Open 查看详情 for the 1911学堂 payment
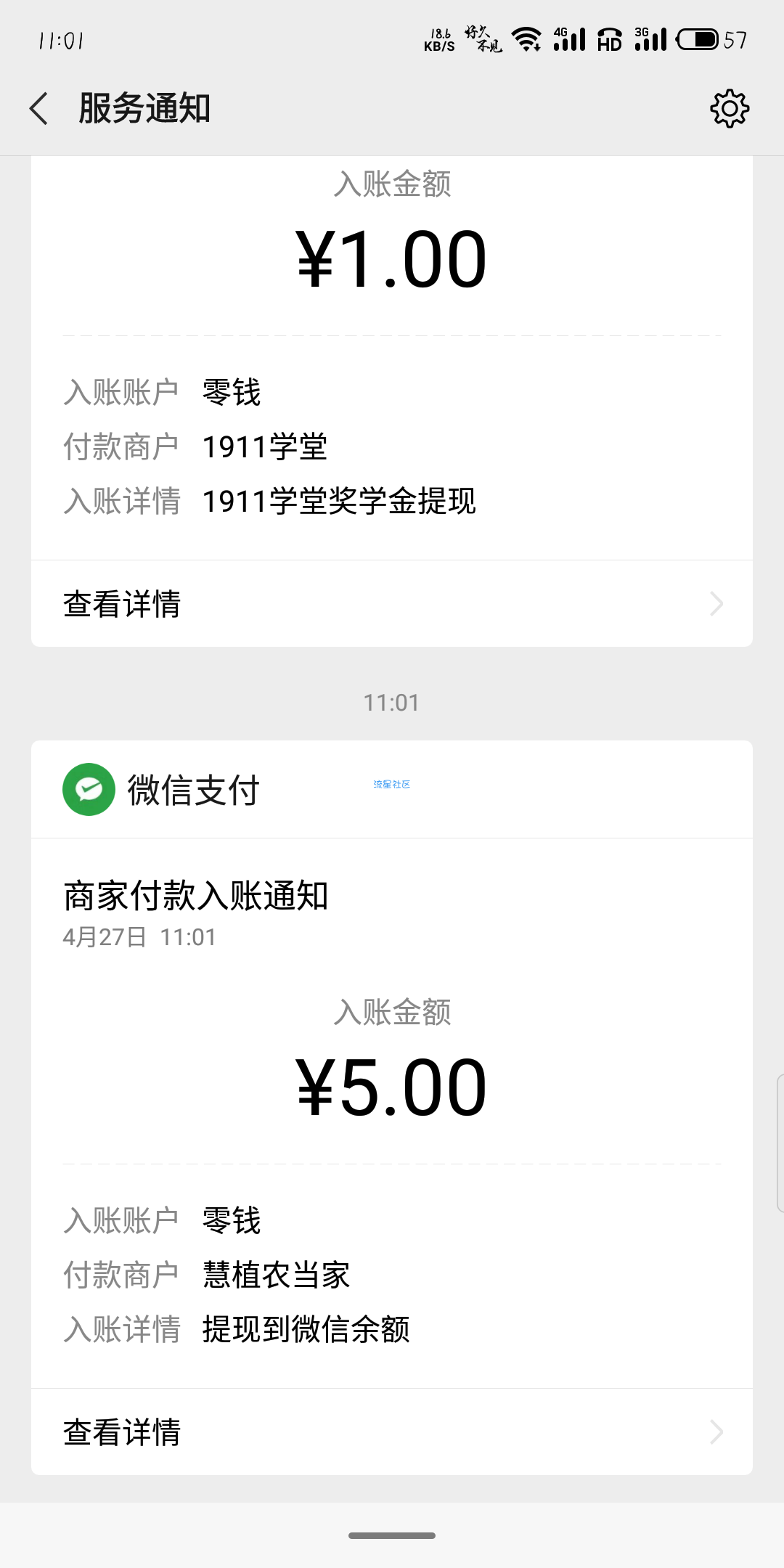 pos(392,604)
